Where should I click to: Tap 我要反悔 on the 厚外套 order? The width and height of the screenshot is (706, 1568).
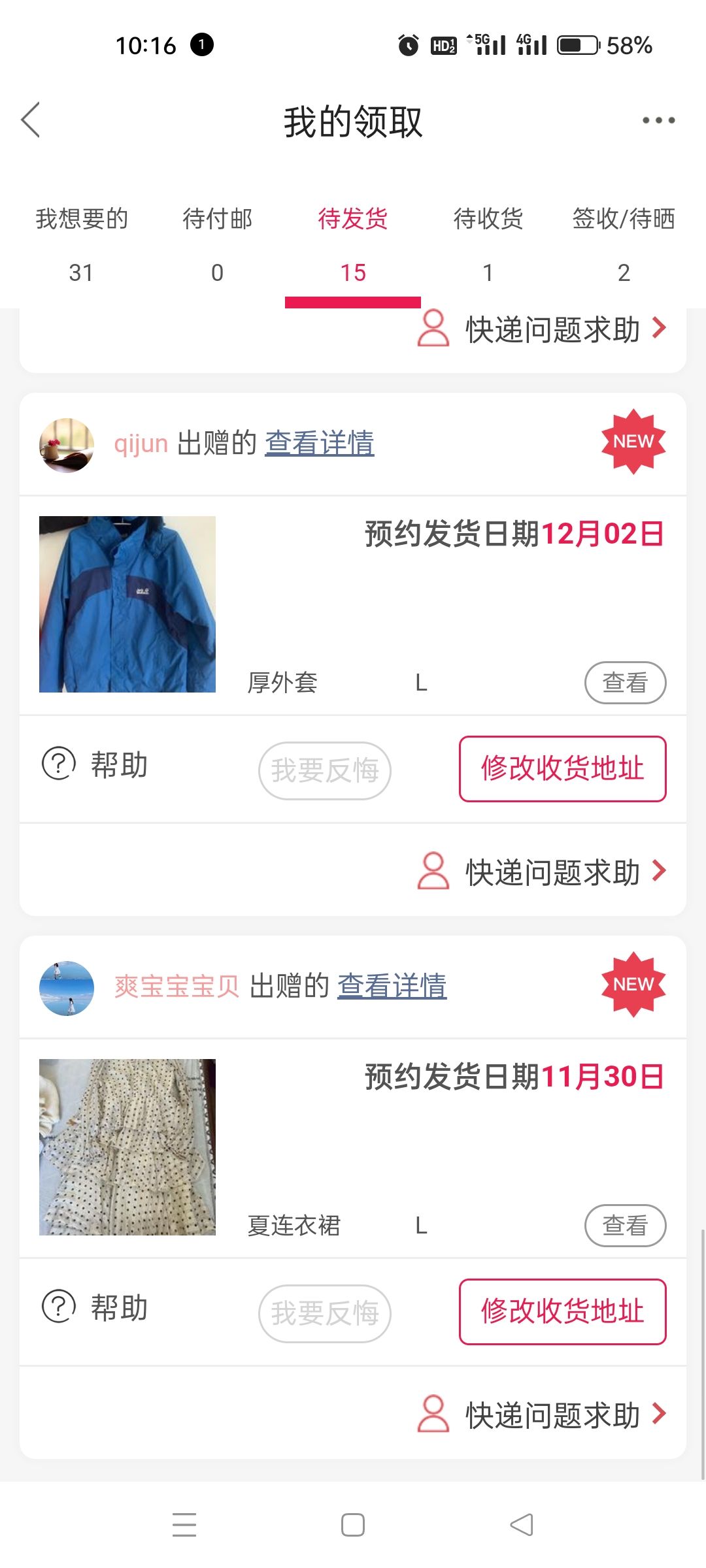click(x=325, y=770)
